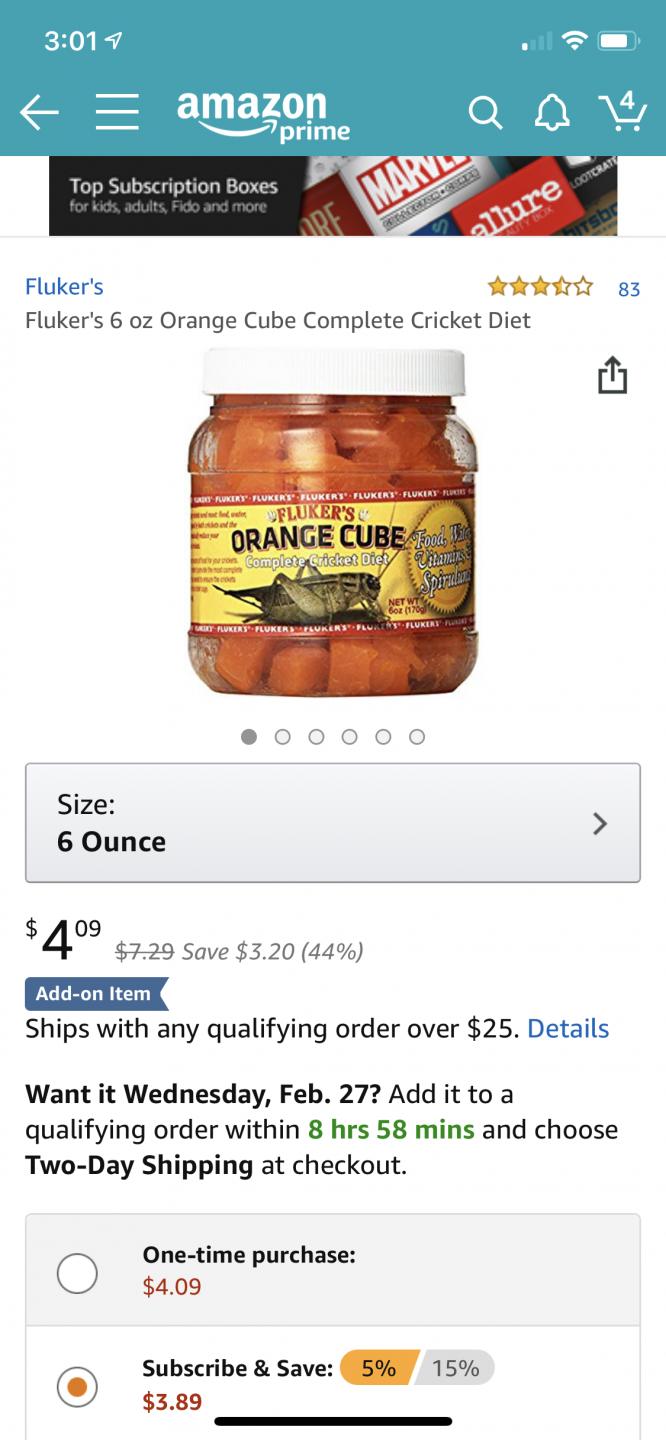Open the Orange Cube product image
This screenshot has width=666, height=1440.
(x=333, y=522)
